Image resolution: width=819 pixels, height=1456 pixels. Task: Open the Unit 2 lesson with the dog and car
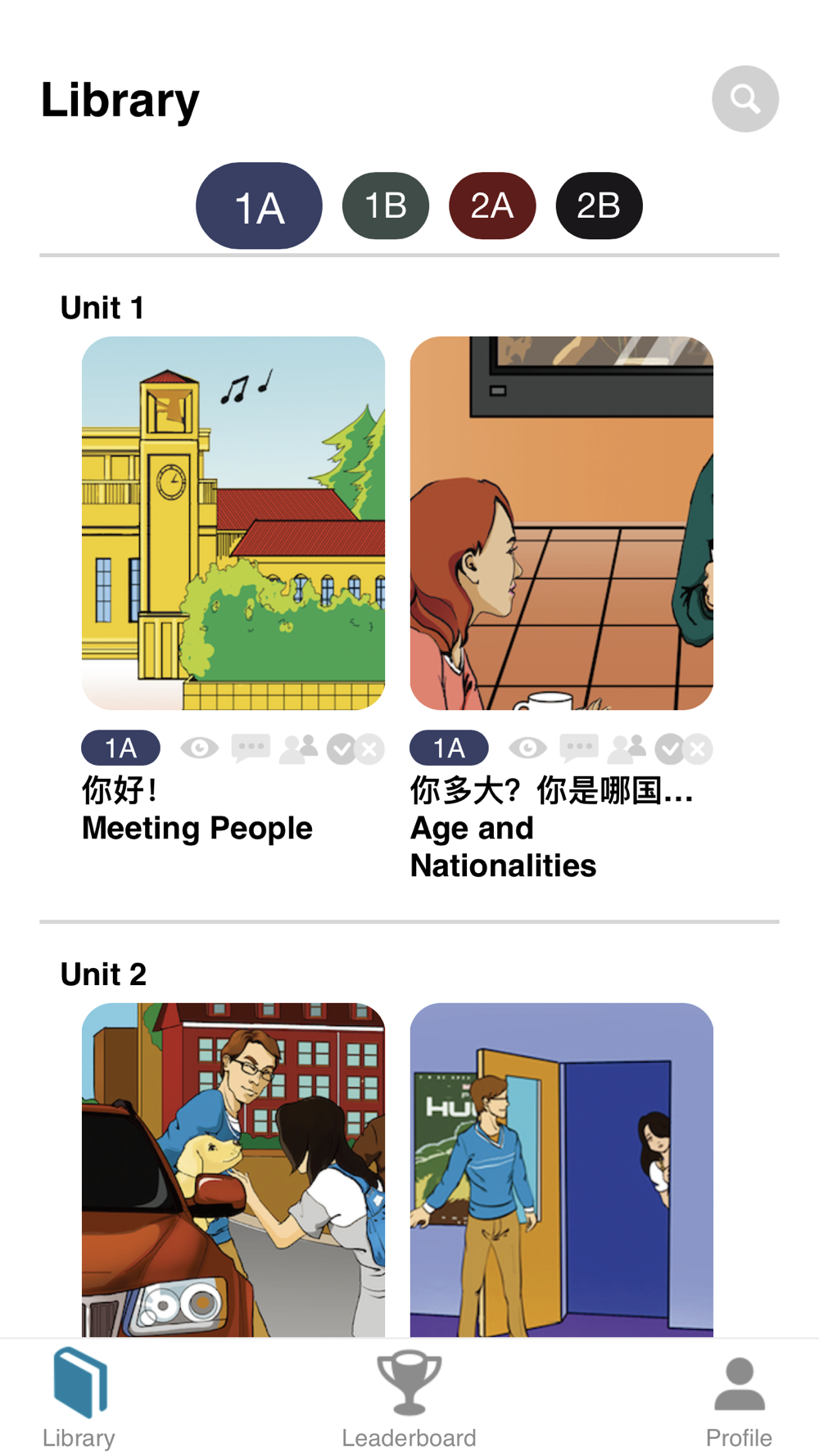[233, 1169]
